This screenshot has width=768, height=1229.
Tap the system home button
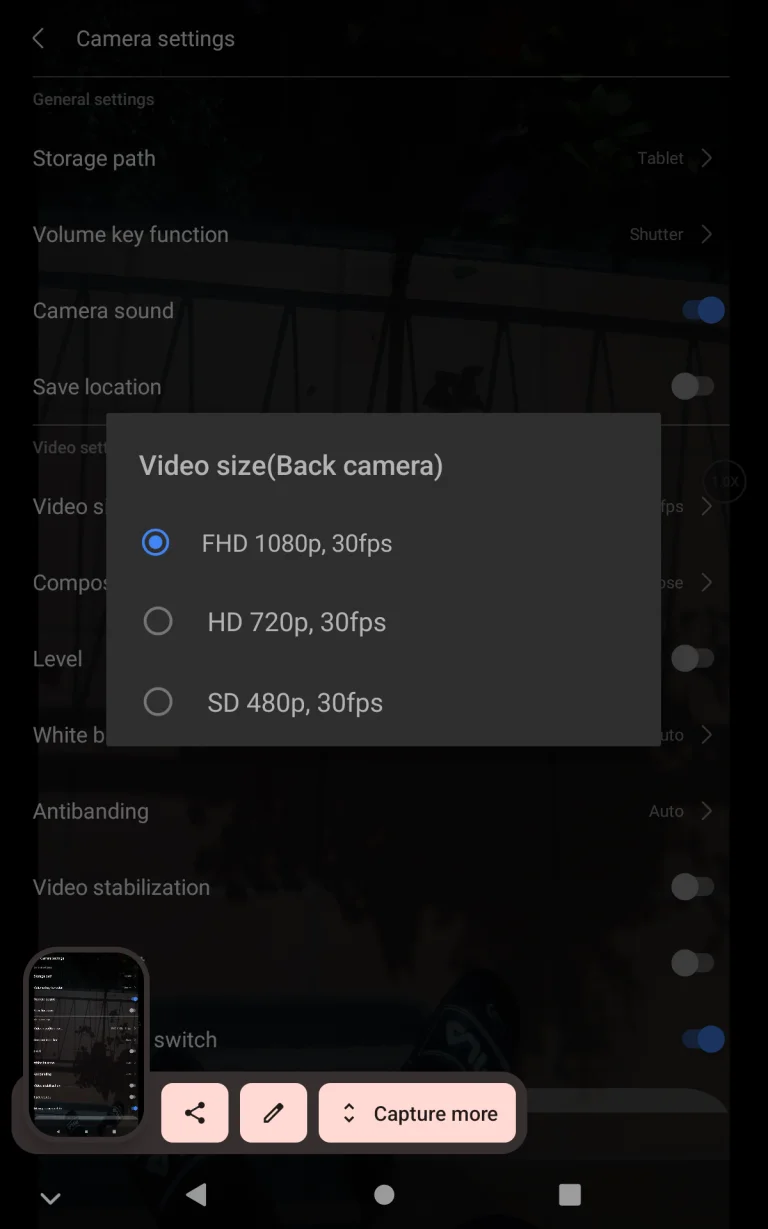click(384, 1194)
